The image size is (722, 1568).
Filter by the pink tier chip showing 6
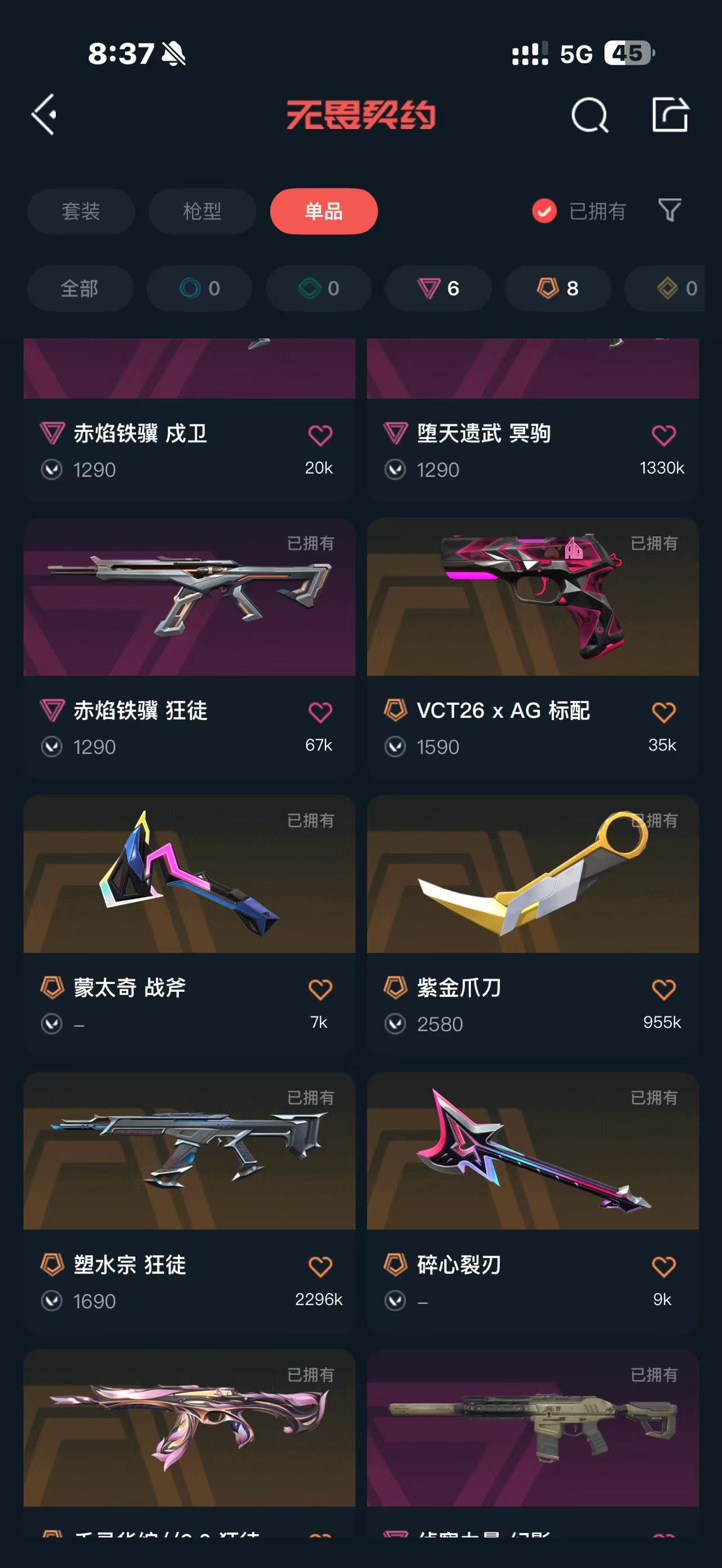tap(438, 288)
